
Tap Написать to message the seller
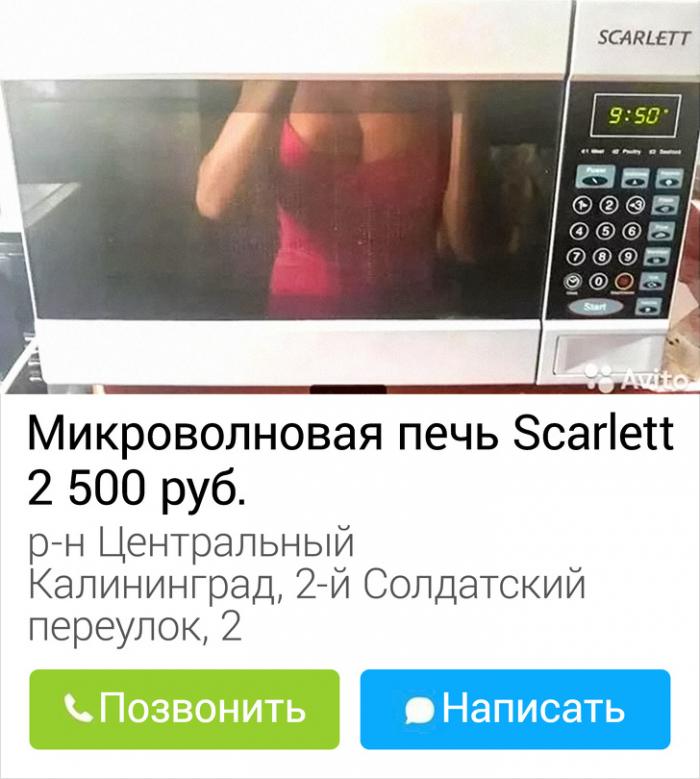[515, 709]
